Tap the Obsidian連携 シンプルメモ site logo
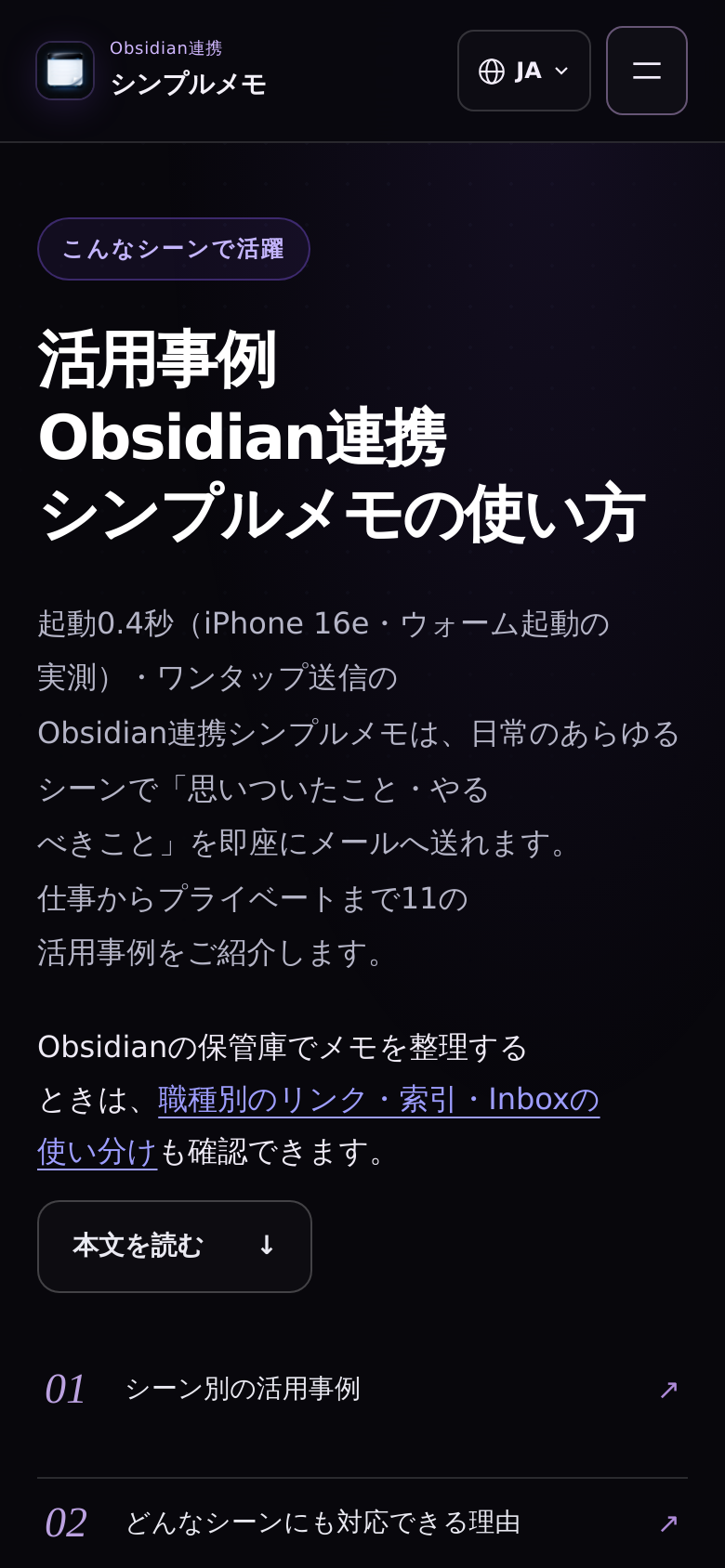 152,71
